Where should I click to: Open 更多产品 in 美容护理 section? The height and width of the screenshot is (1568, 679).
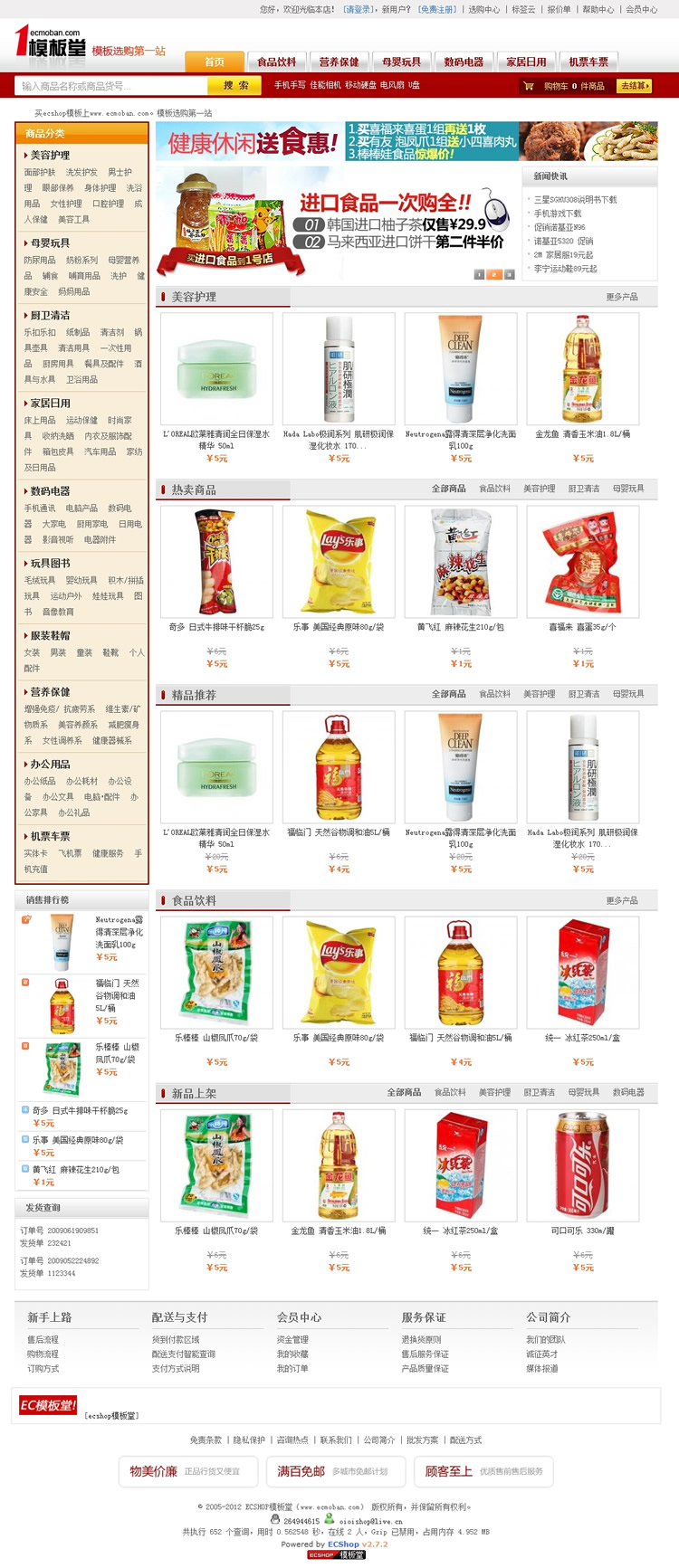pyautogui.click(x=621, y=297)
